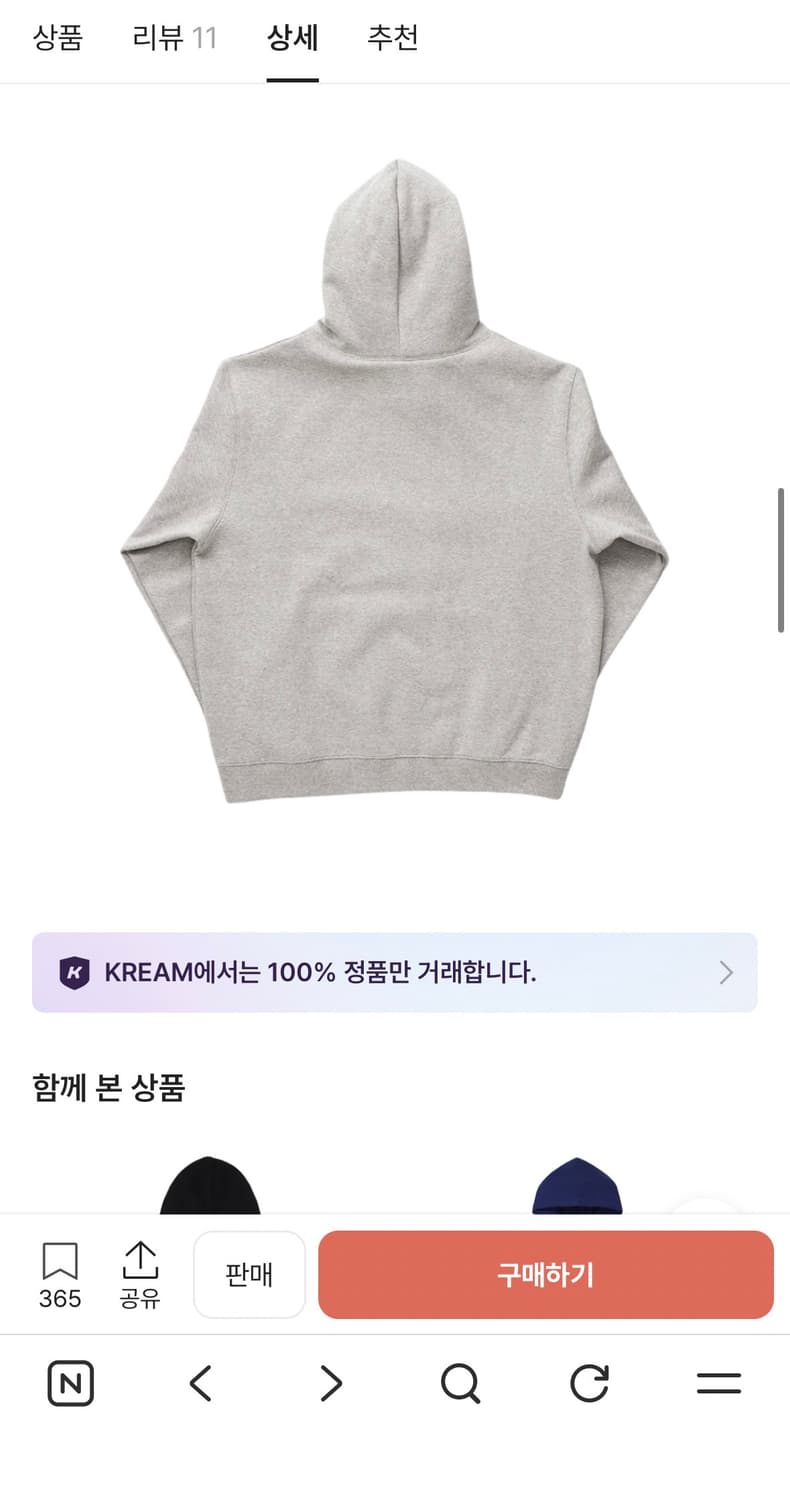Open the black beanie product thumbnail
The height and width of the screenshot is (1500, 790).
209,1190
